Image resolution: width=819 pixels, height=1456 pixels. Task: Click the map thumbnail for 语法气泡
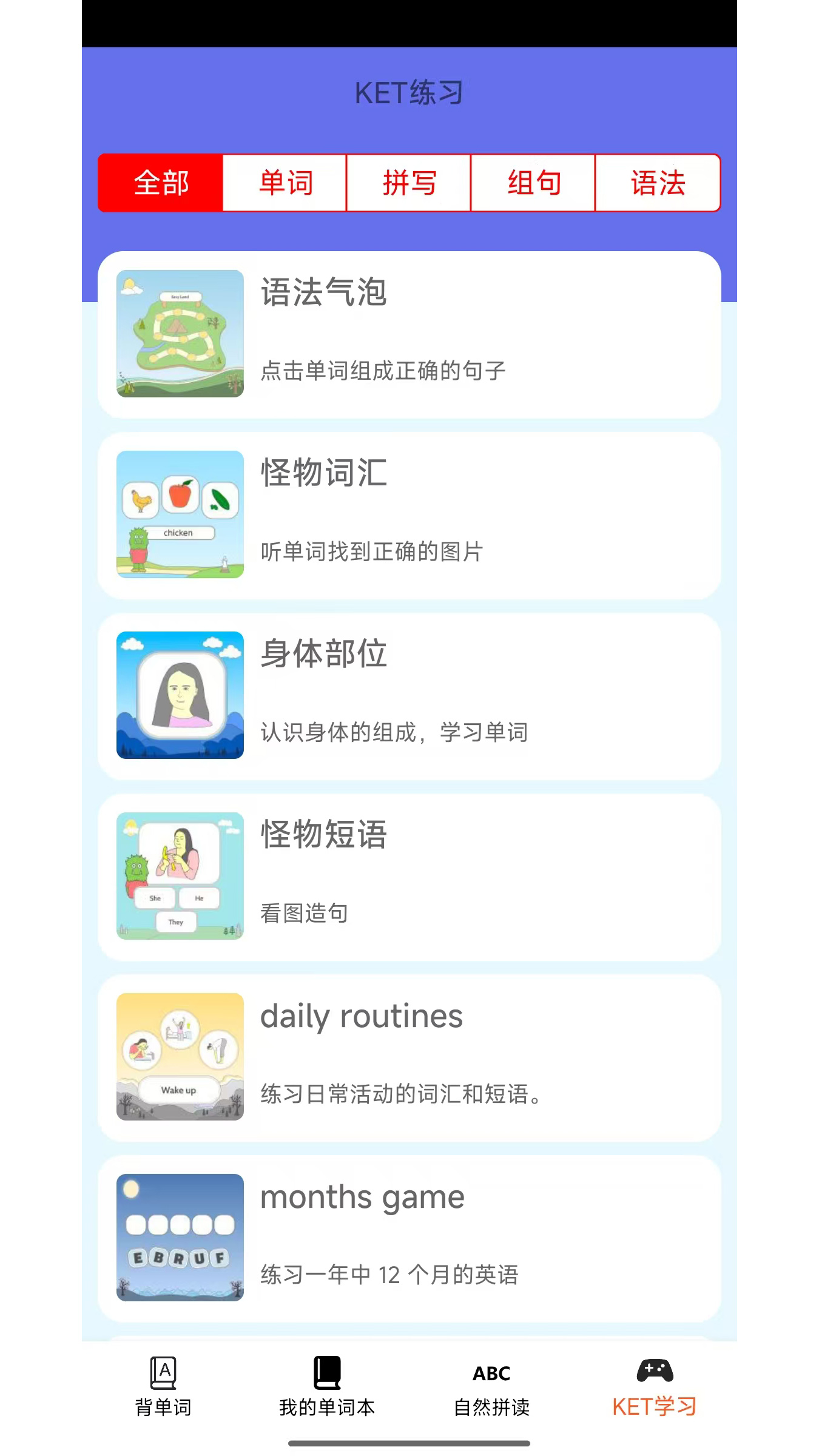point(179,332)
